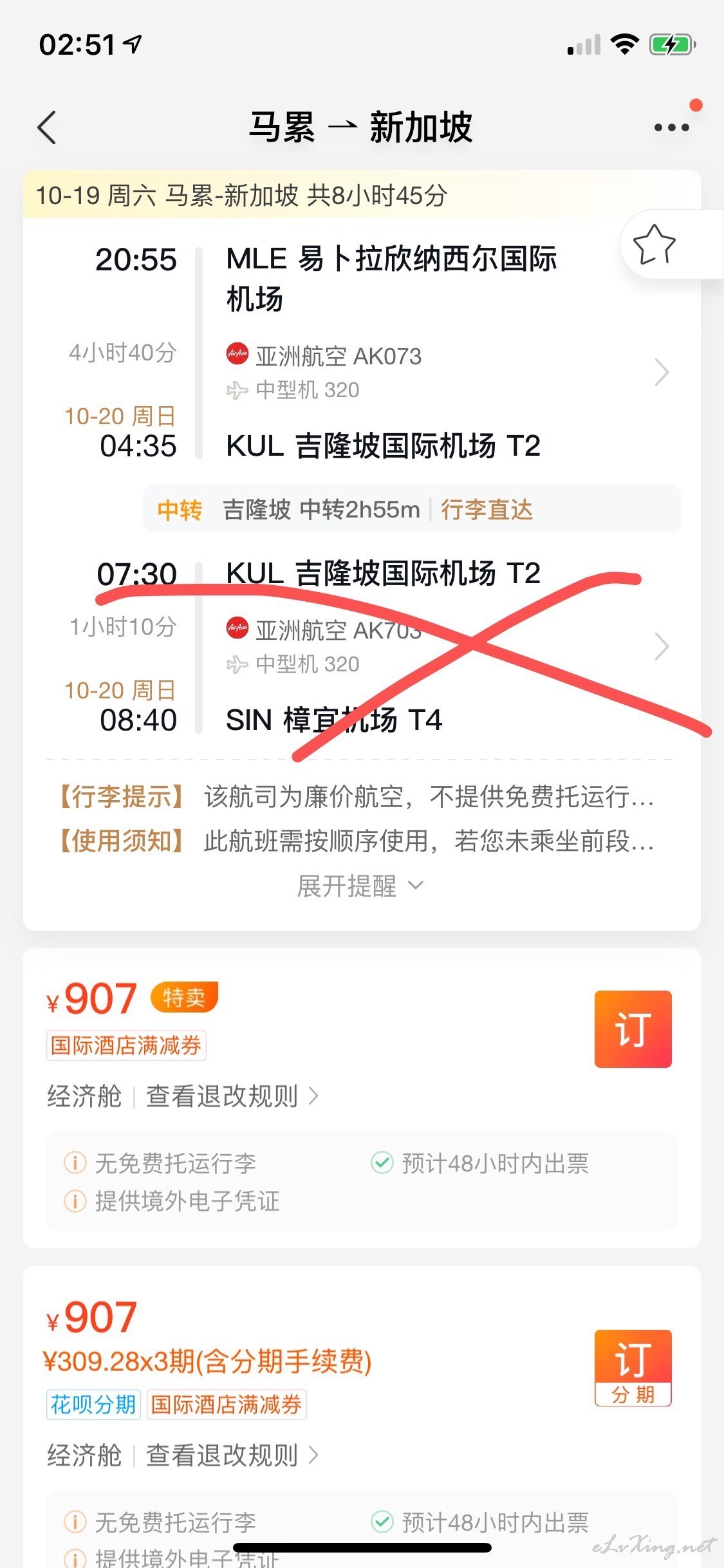This screenshot has height=1568, width=724.
Task: View 查看退改规则 for the 特卖 fare
Action: [x=232, y=1096]
